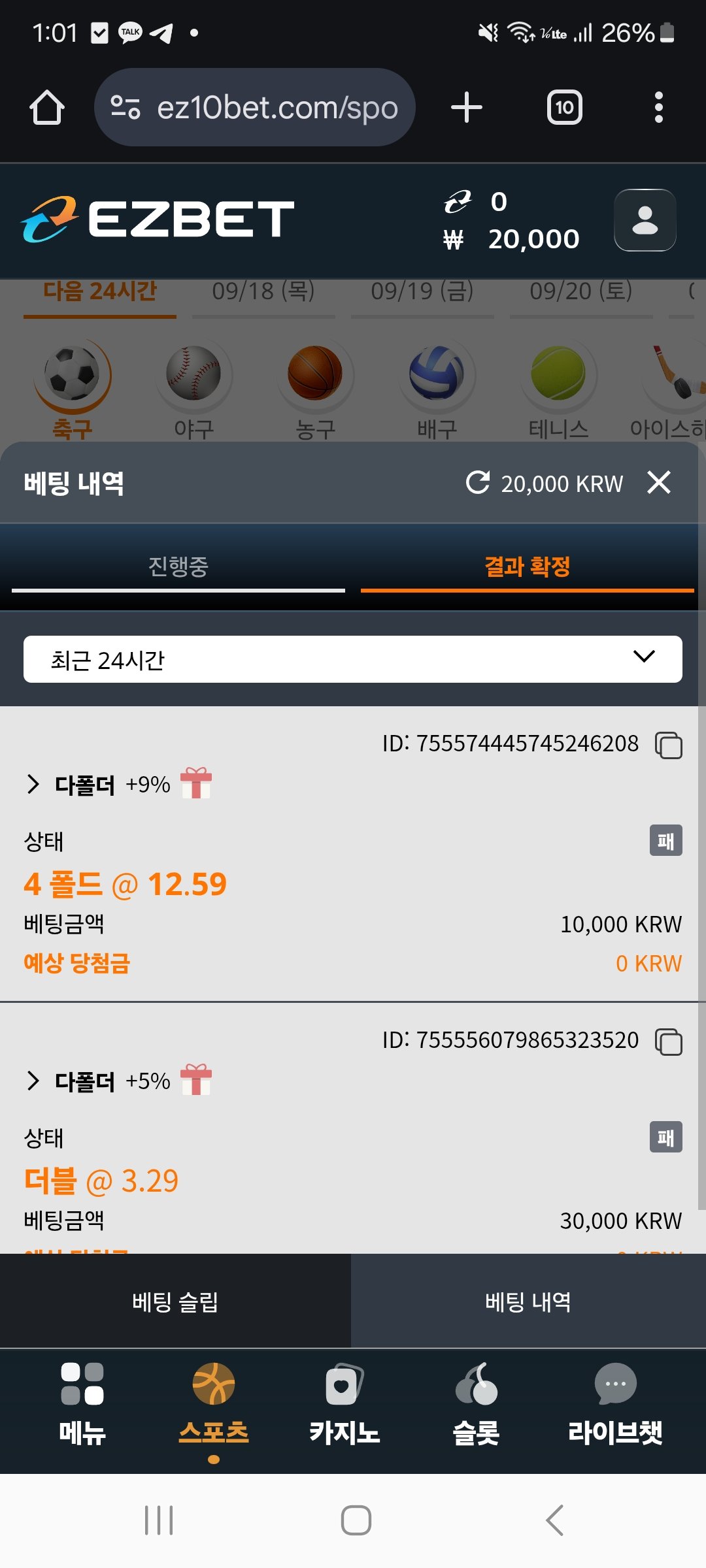Refresh the 20,000 KRW balance
This screenshot has height=1568, width=706.
click(478, 483)
